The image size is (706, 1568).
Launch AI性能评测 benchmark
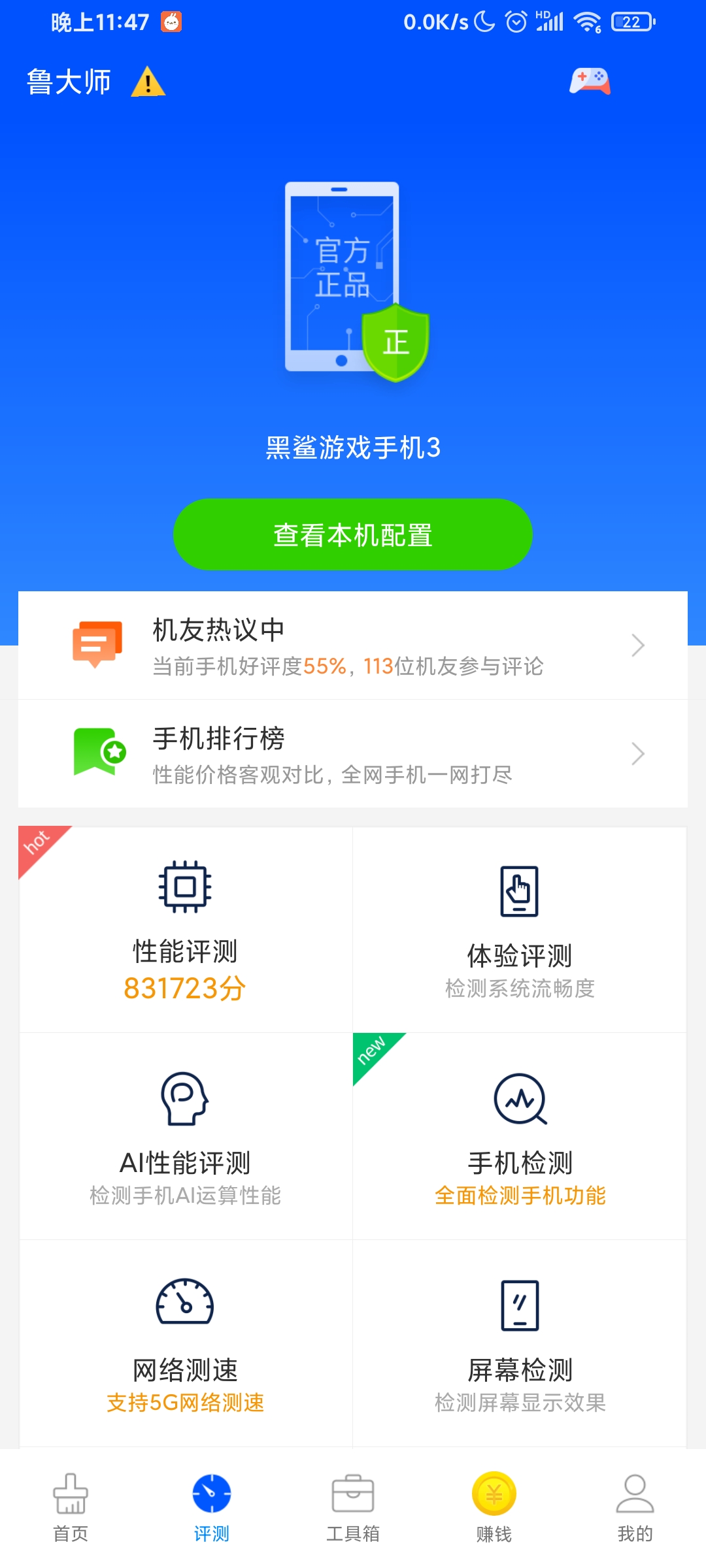[186, 1137]
